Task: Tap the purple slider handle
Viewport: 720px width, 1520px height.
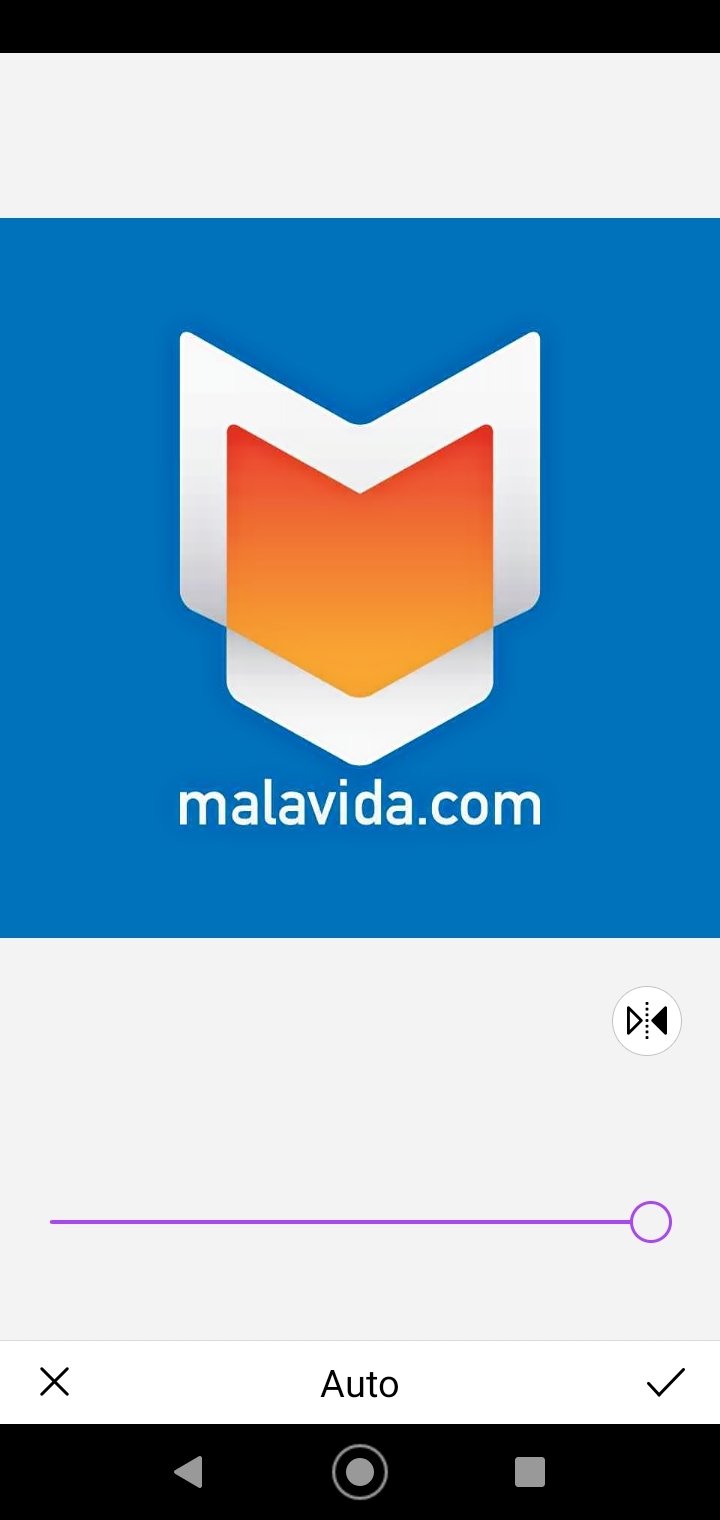Action: pyautogui.click(x=651, y=1222)
